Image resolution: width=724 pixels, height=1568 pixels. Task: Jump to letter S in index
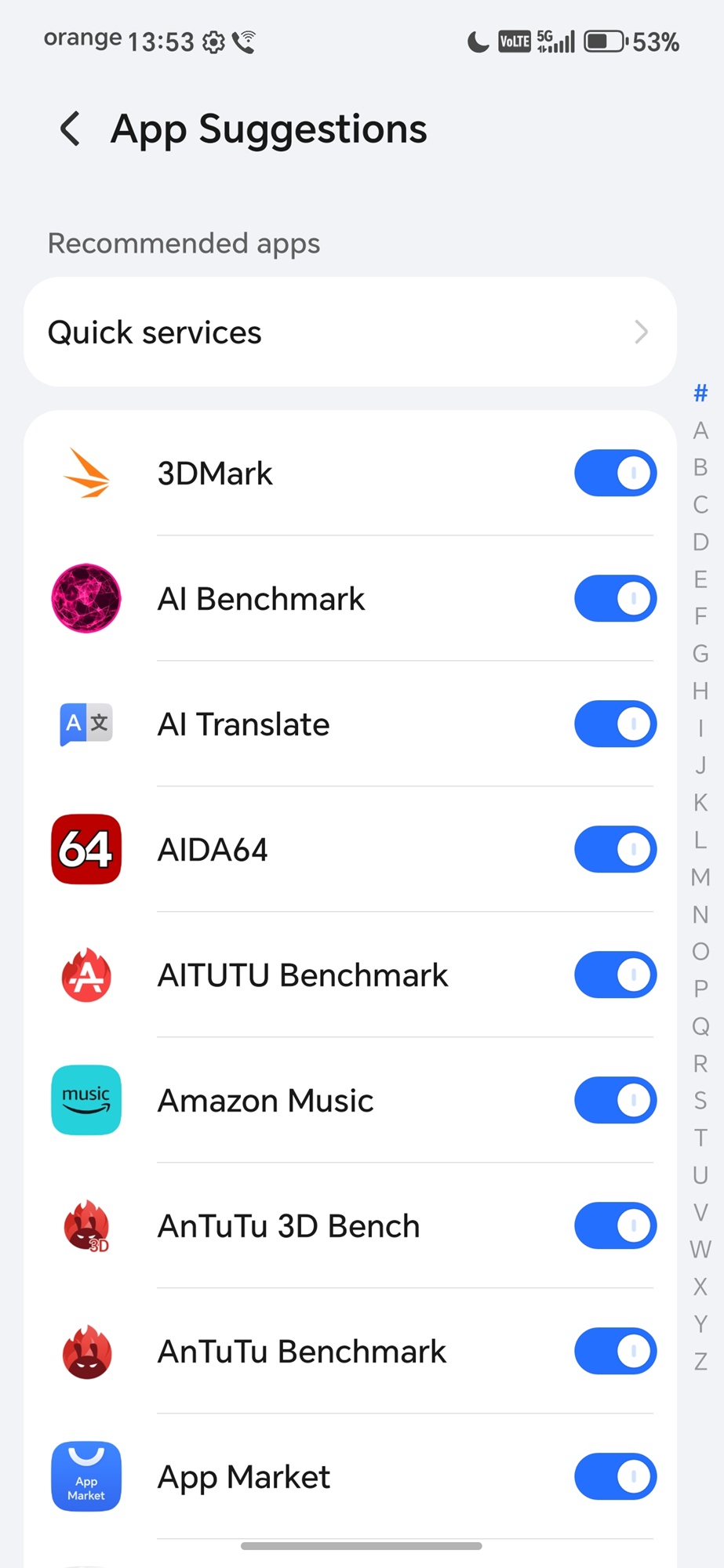[x=700, y=1101]
